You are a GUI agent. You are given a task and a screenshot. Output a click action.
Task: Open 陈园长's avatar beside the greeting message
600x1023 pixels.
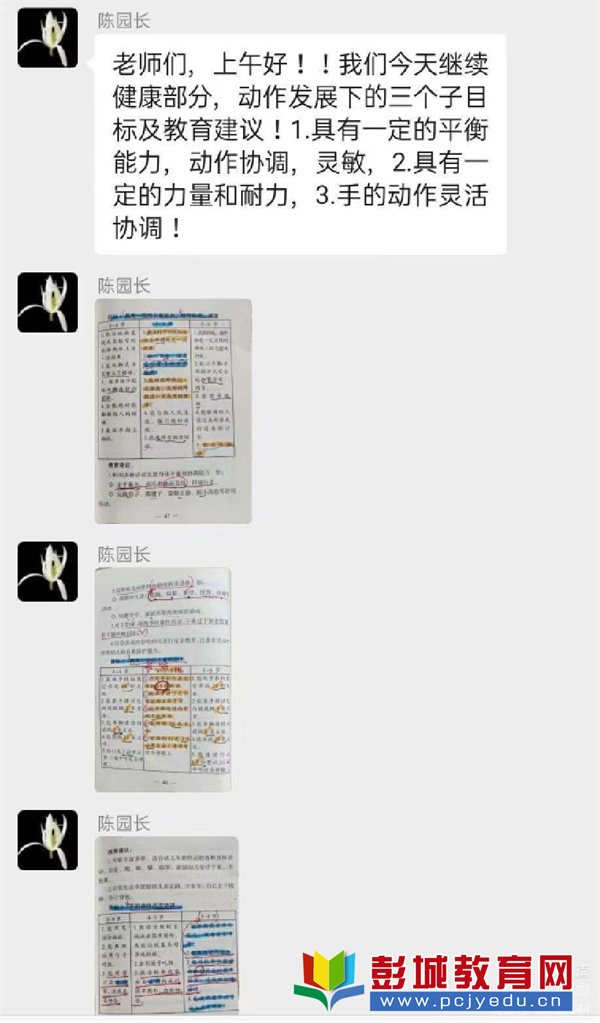coord(47,37)
